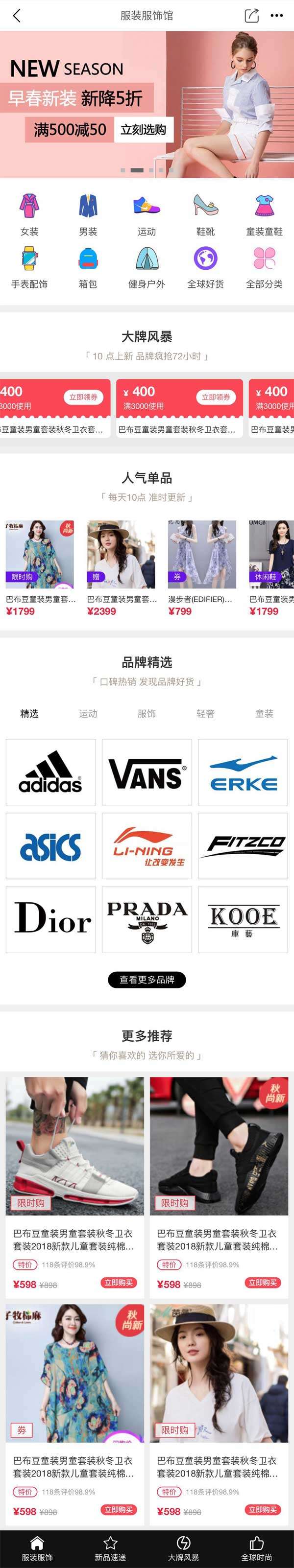Open the Li-Ning brand tile
The width and height of the screenshot is (294, 1568).
click(x=147, y=845)
